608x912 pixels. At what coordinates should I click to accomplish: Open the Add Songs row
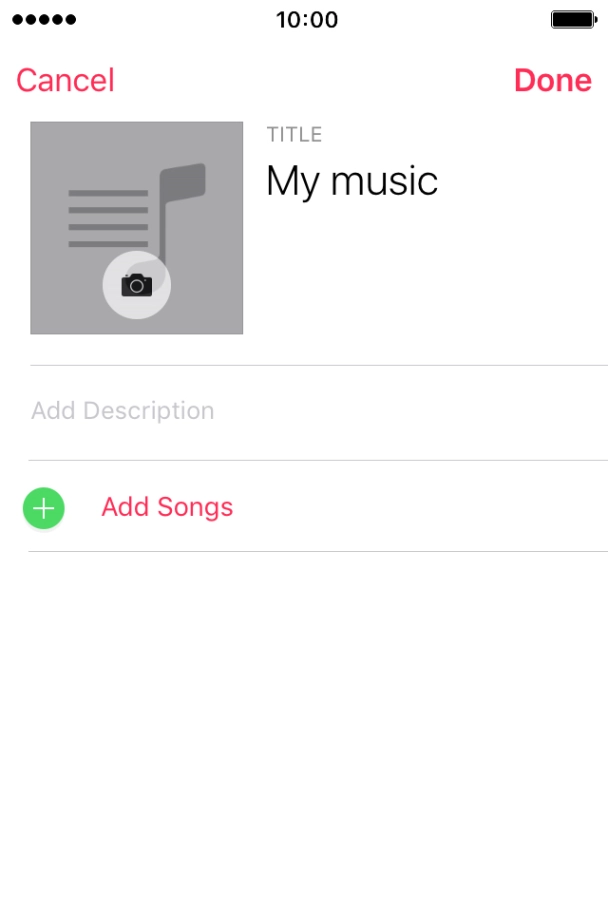tap(167, 507)
